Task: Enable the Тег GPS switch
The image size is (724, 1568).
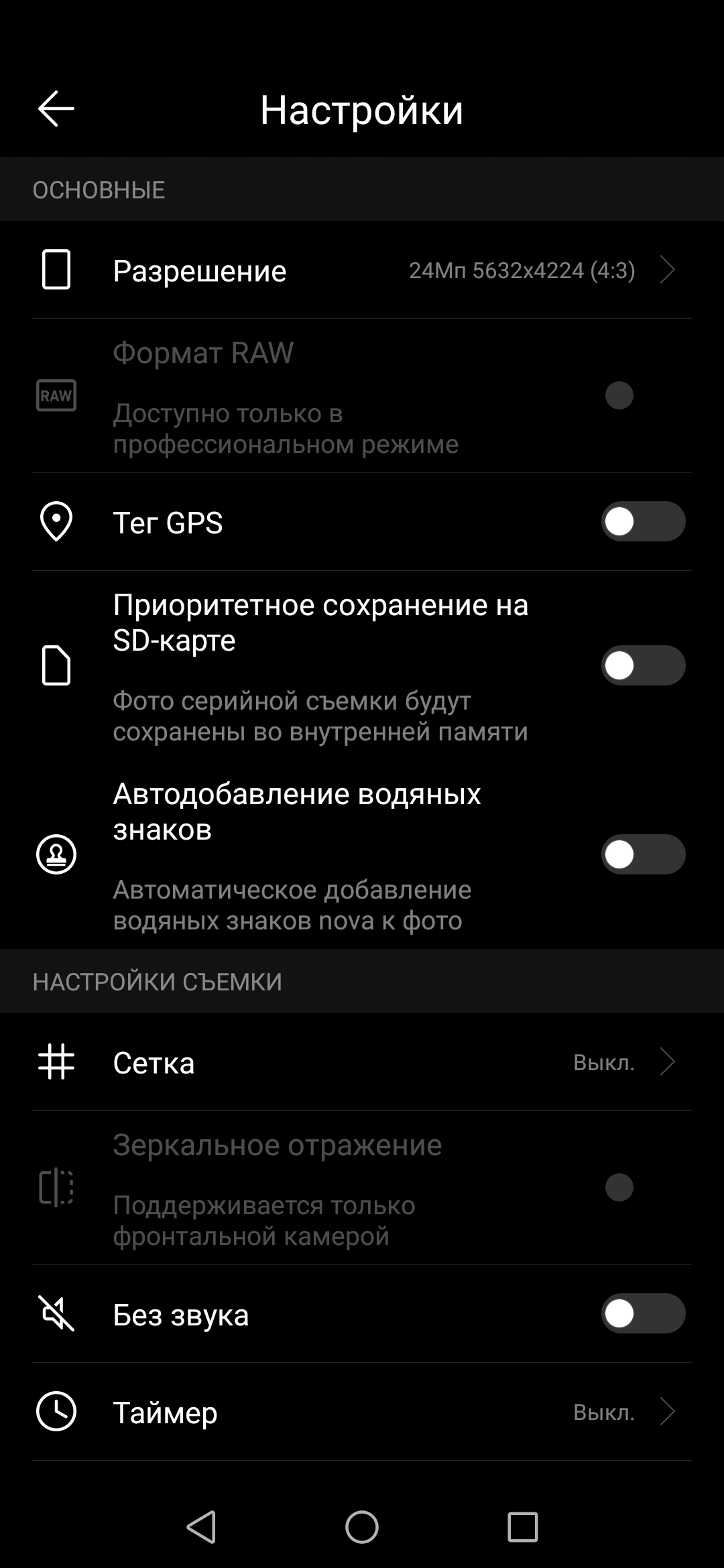Action: point(642,521)
